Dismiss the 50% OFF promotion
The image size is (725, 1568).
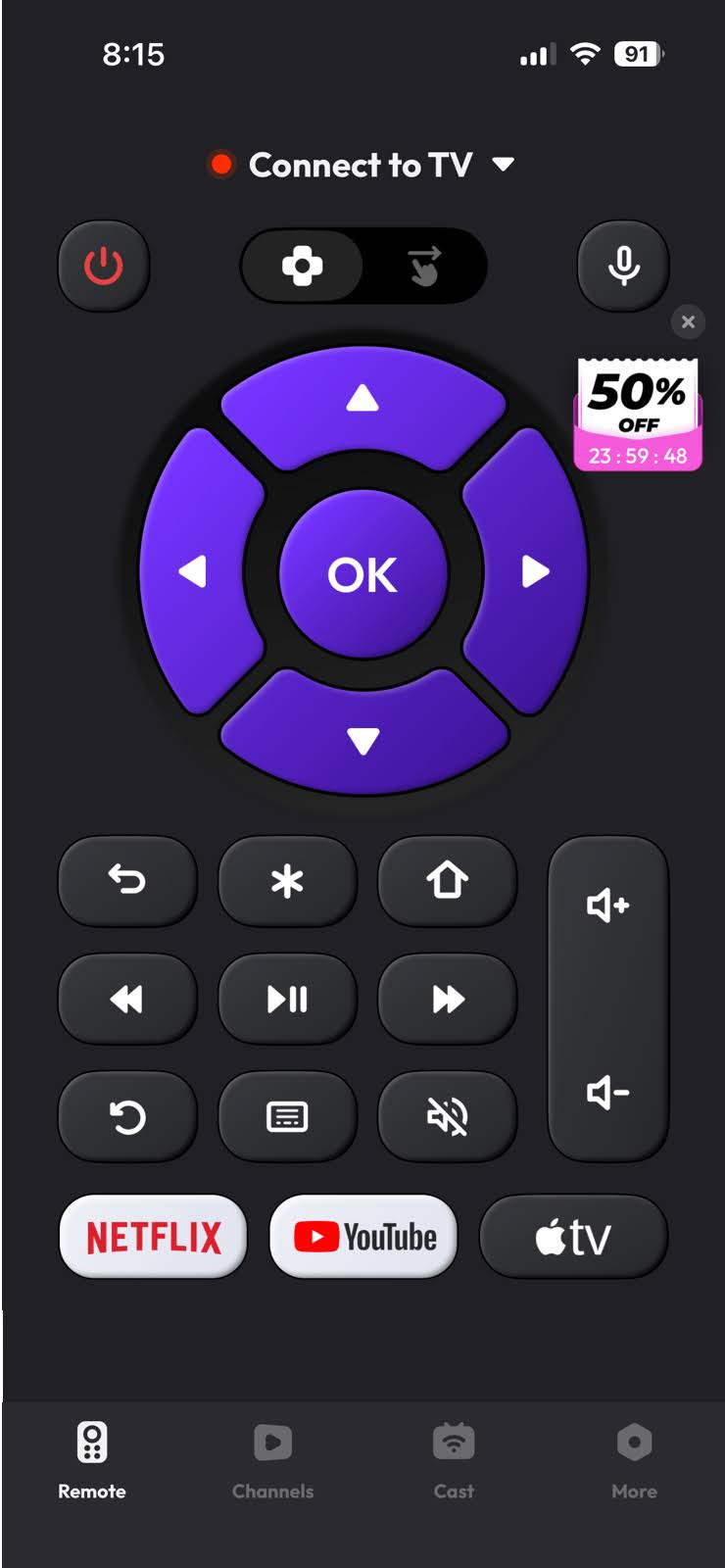(689, 321)
